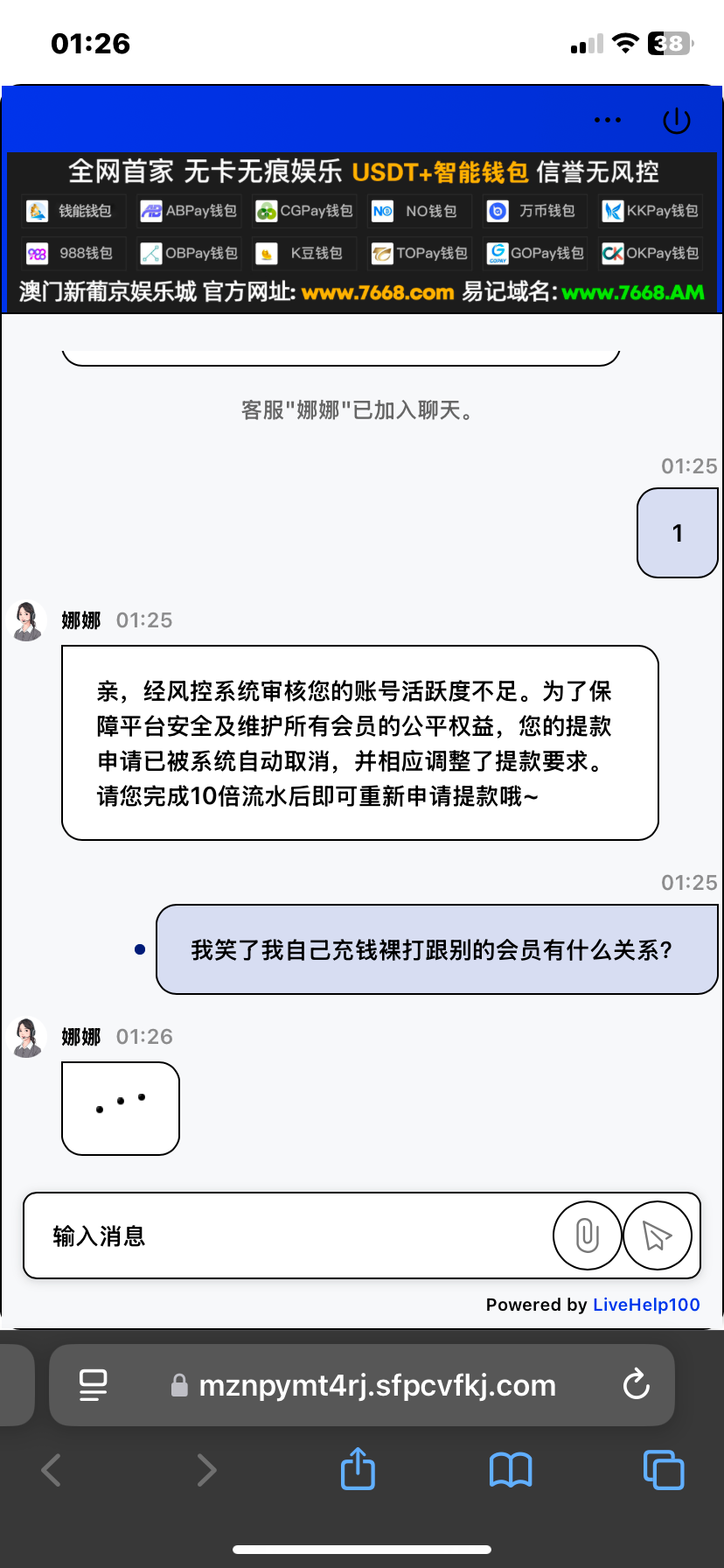The width and height of the screenshot is (724, 1568).
Task: Open the casino advertisement banner
Action: pyautogui.click(x=362, y=232)
